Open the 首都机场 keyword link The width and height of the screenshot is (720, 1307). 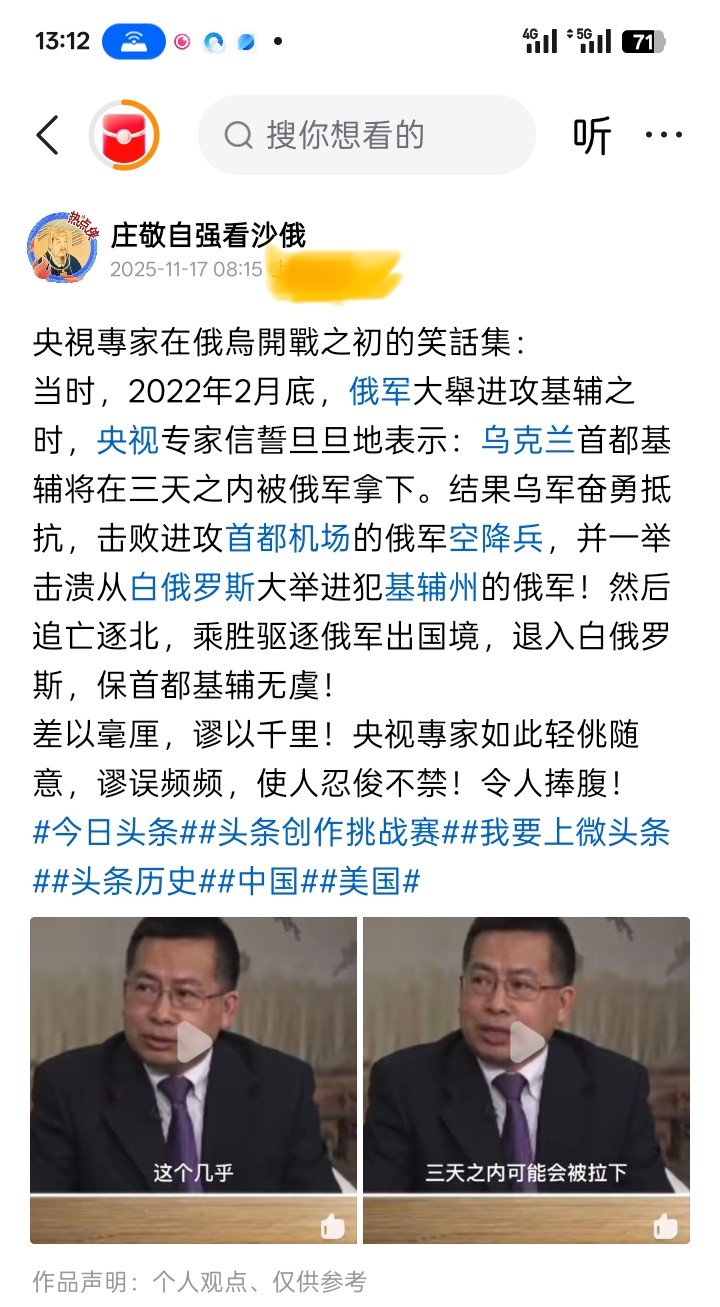click(288, 538)
